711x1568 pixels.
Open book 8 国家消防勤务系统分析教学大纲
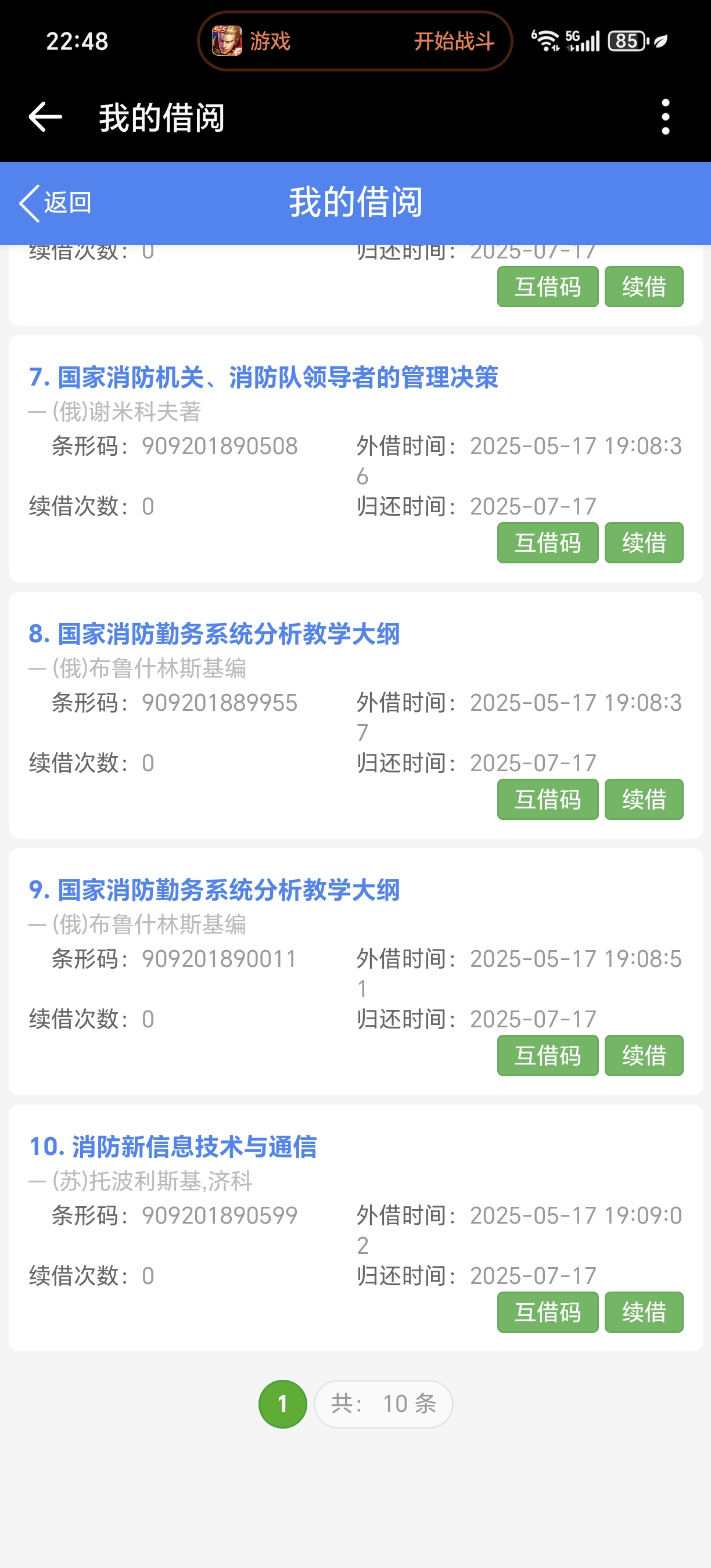(214, 634)
